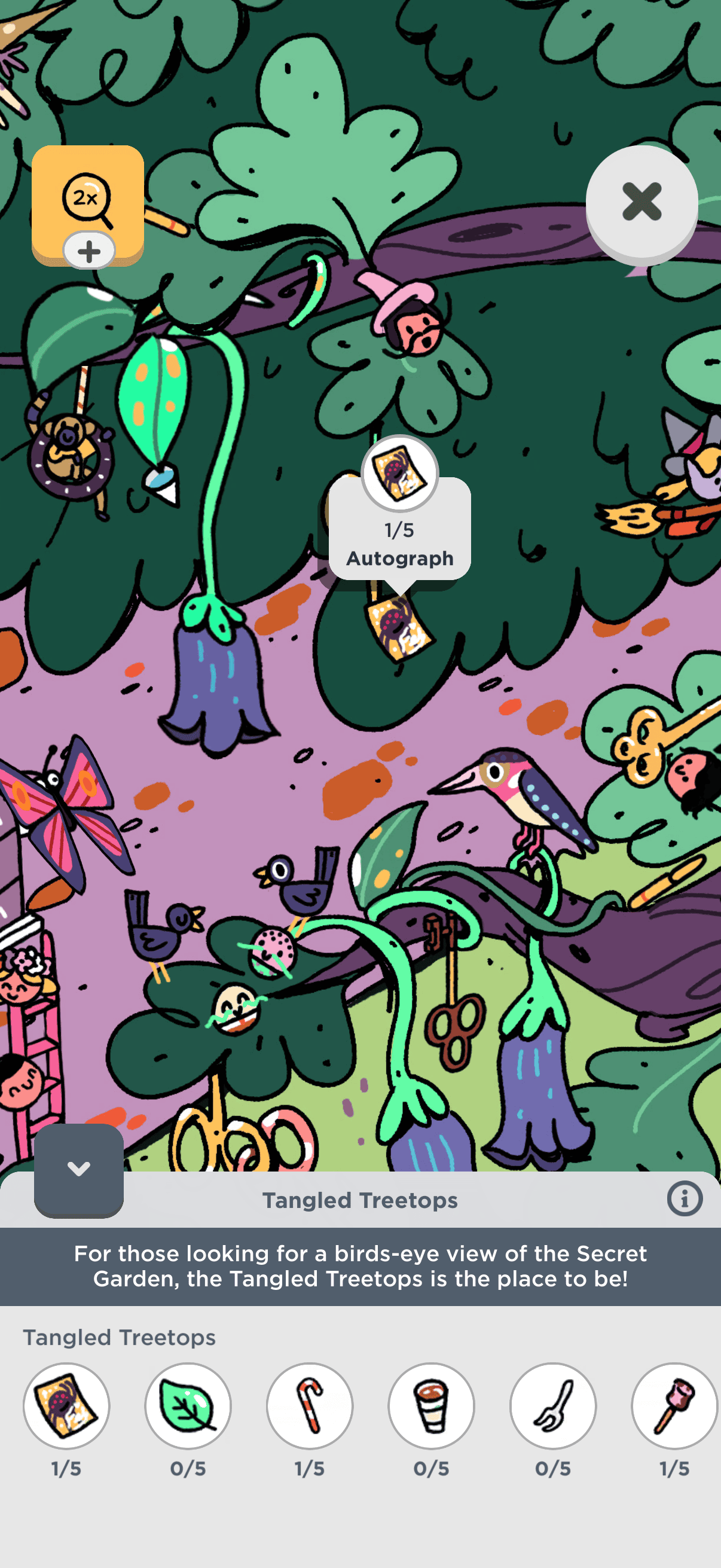Collapse the panel with the down chevron
This screenshot has height=1568, width=721.
click(79, 1169)
